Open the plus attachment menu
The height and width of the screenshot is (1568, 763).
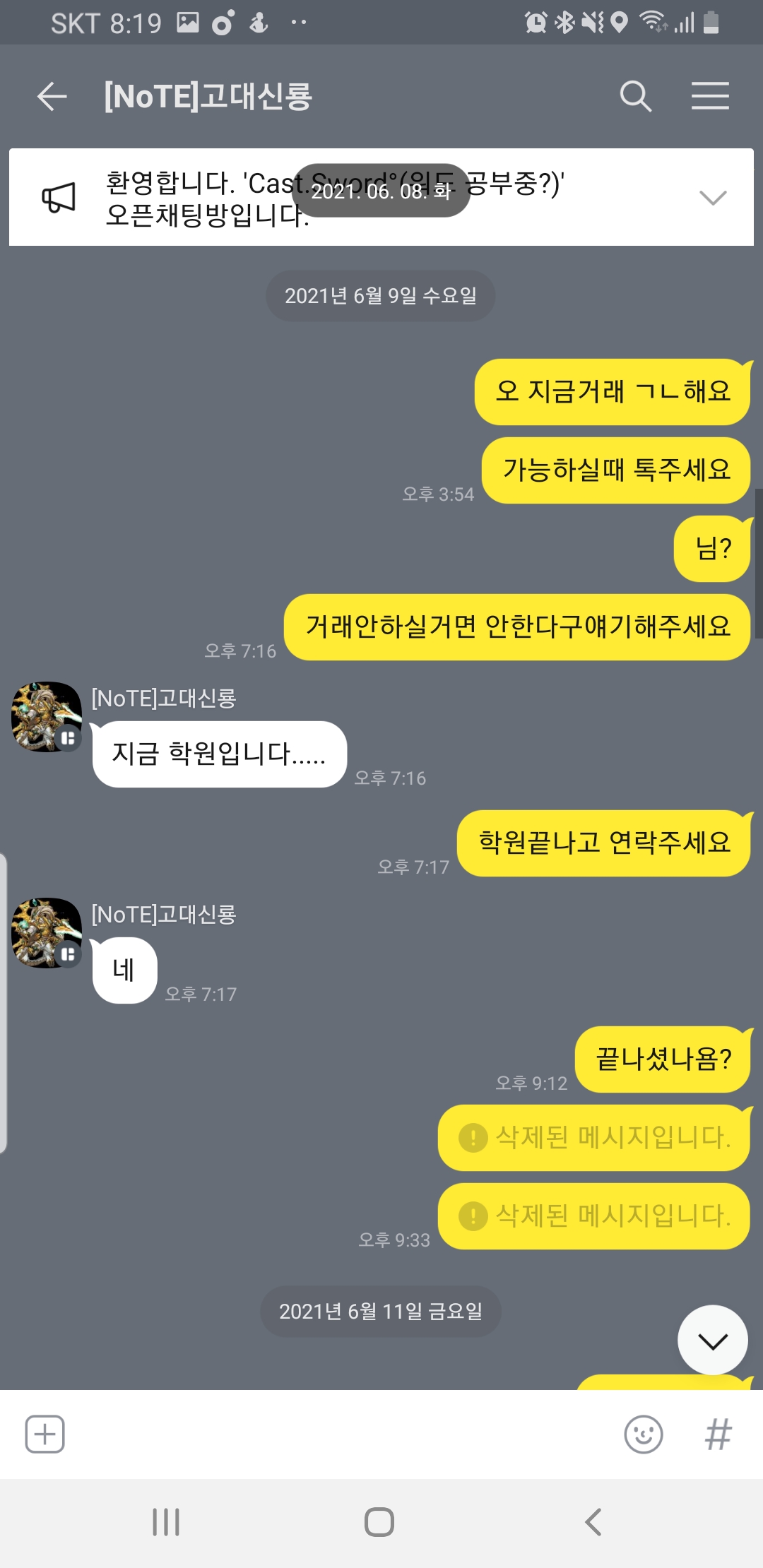[45, 1434]
